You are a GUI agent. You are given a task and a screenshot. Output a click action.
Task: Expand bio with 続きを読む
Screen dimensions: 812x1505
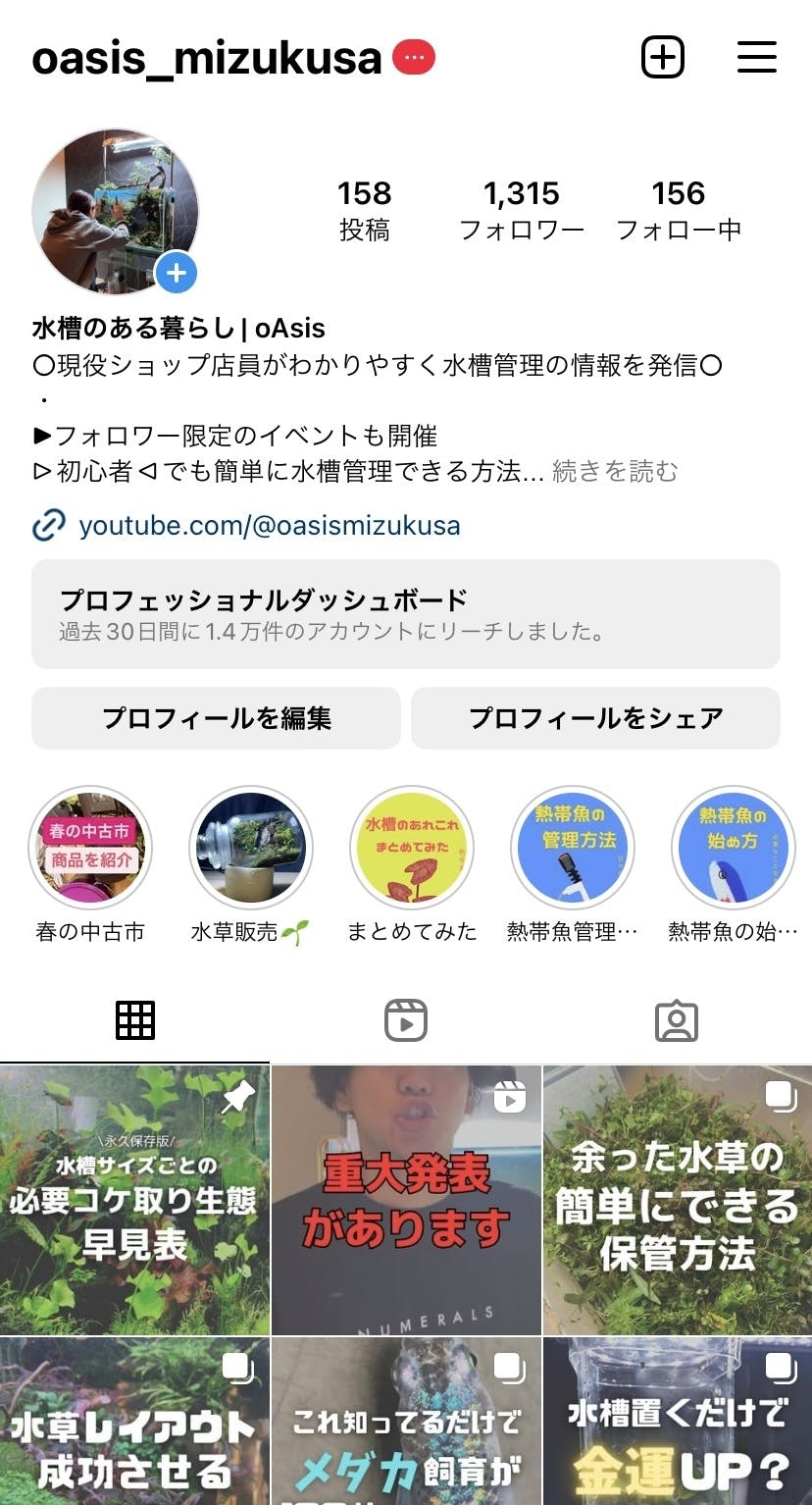click(x=615, y=472)
